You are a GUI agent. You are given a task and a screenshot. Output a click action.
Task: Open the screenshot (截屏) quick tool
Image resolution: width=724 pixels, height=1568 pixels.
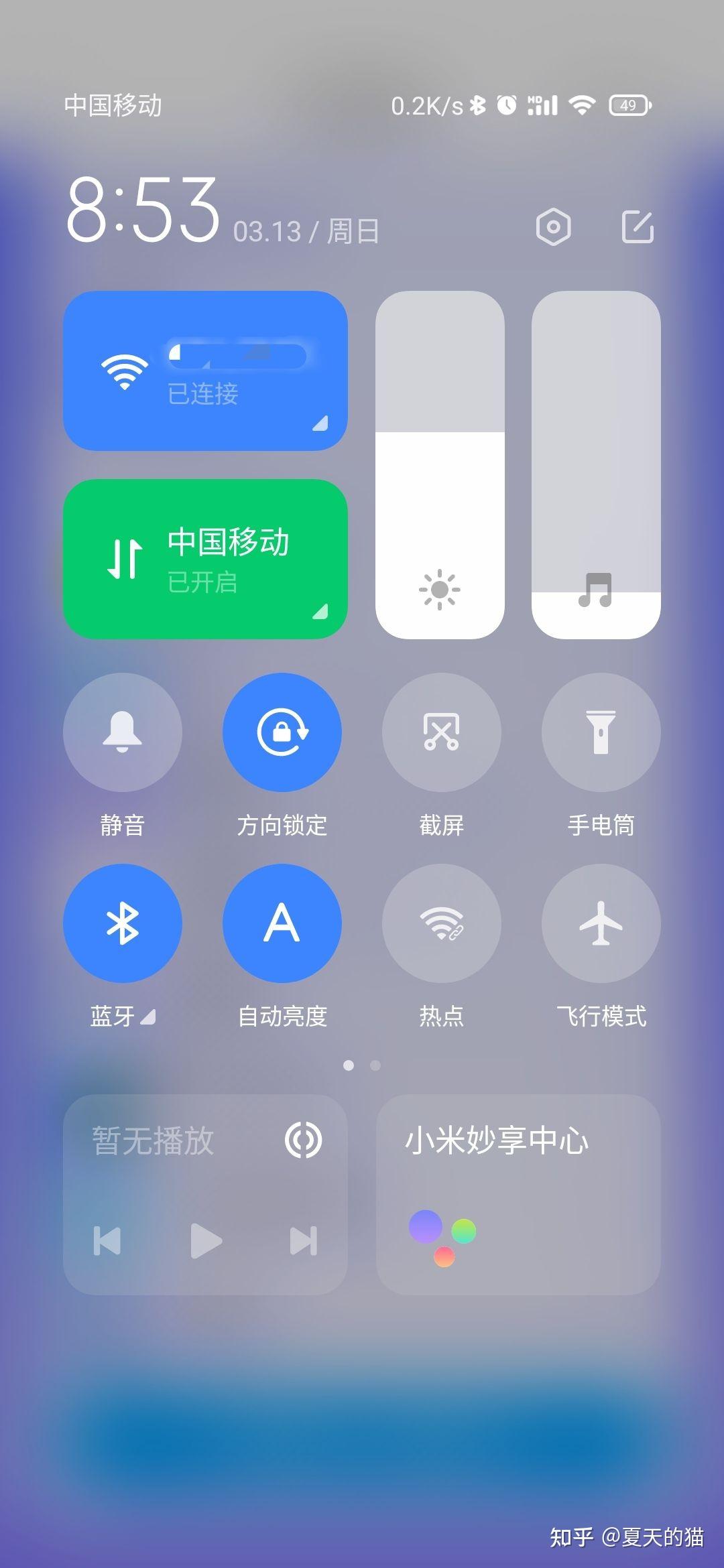(442, 733)
